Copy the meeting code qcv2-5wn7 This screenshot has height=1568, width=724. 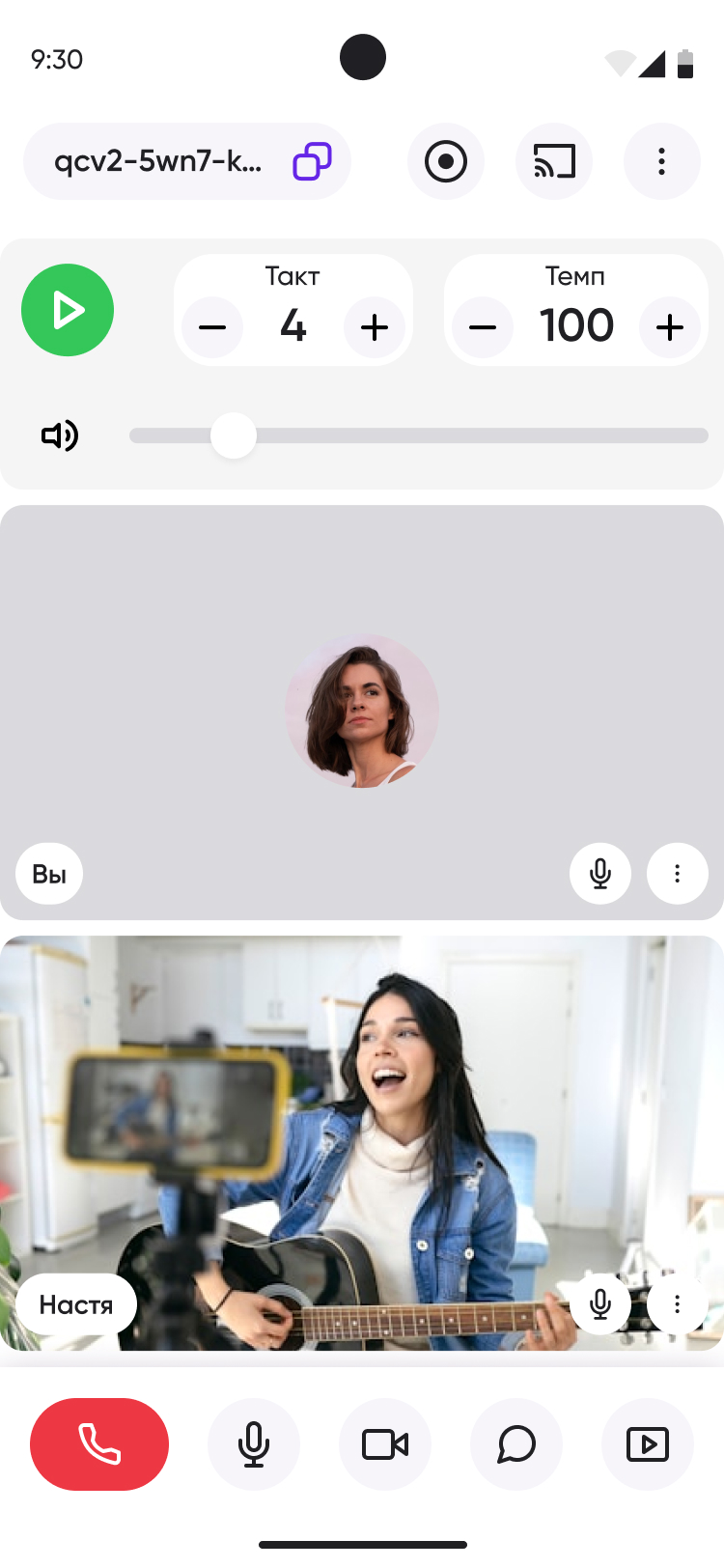pyautogui.click(x=312, y=161)
